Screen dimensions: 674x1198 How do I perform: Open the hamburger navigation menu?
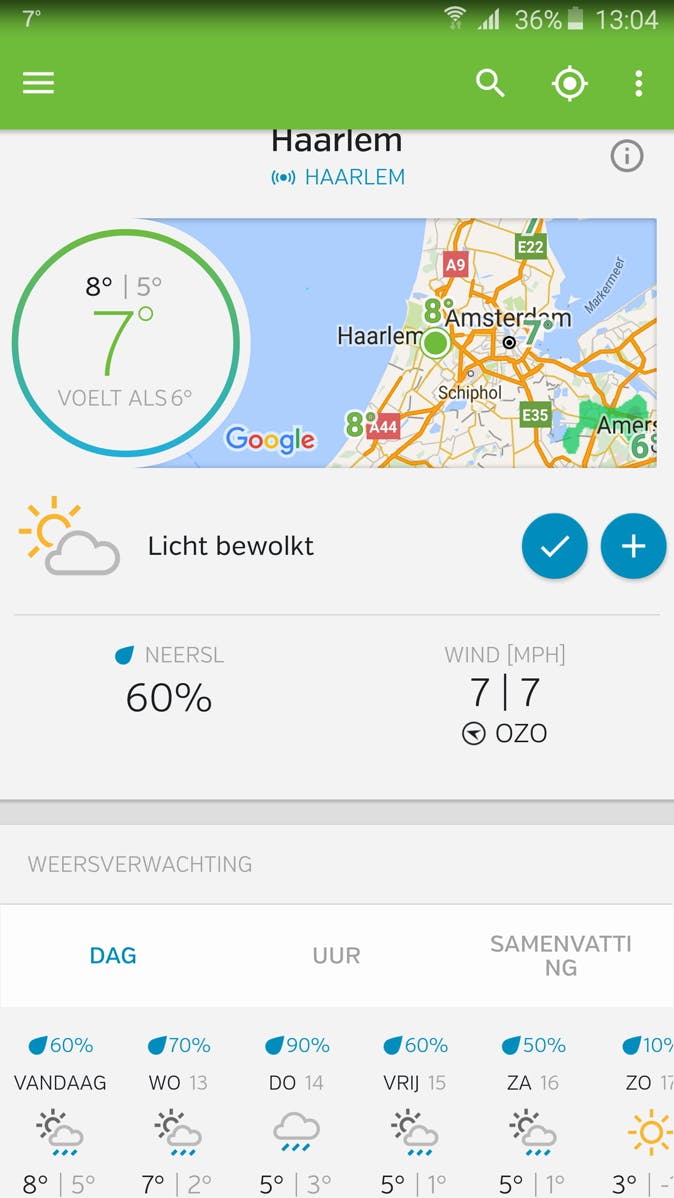(38, 83)
